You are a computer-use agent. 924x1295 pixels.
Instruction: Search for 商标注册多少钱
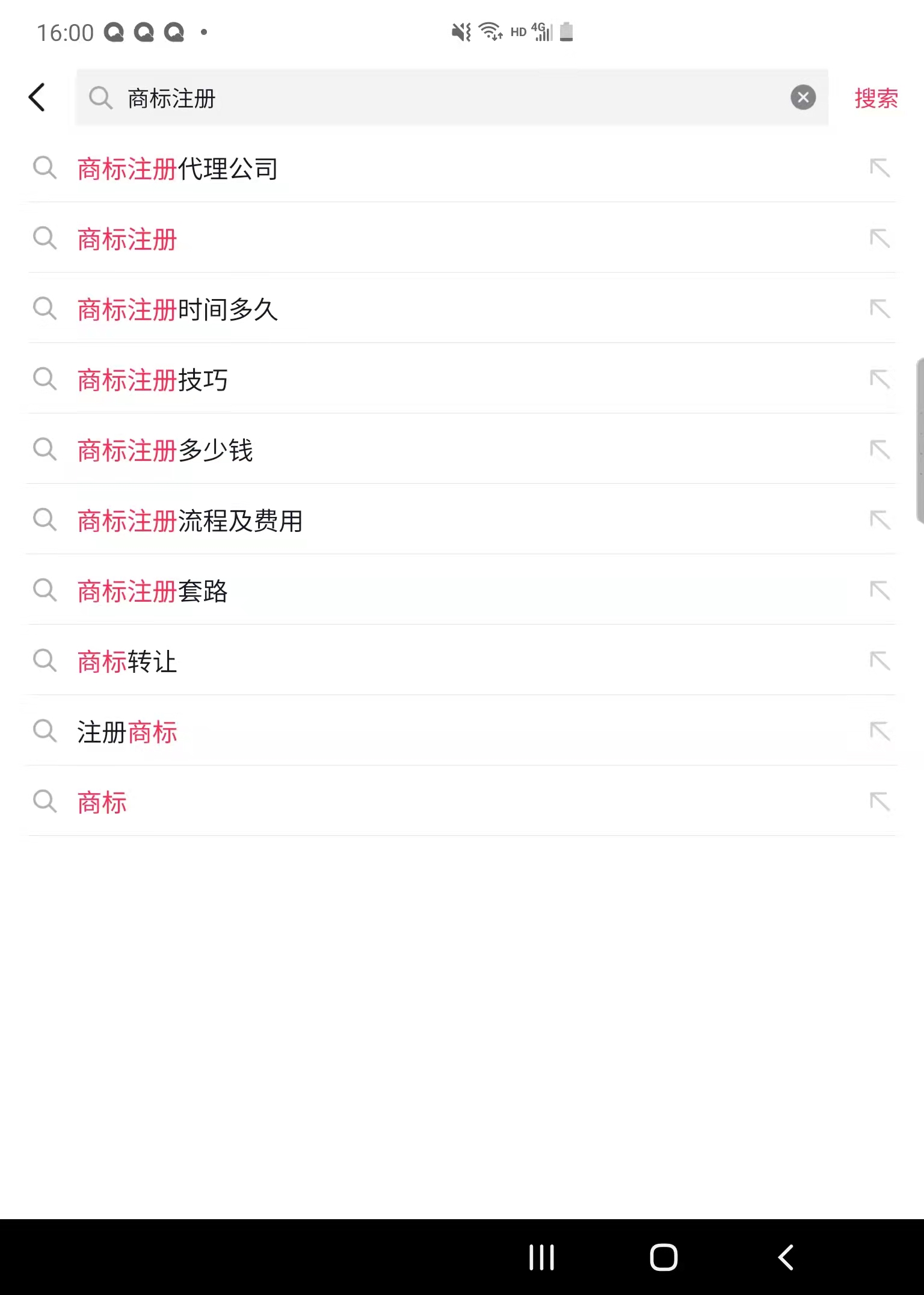click(165, 451)
